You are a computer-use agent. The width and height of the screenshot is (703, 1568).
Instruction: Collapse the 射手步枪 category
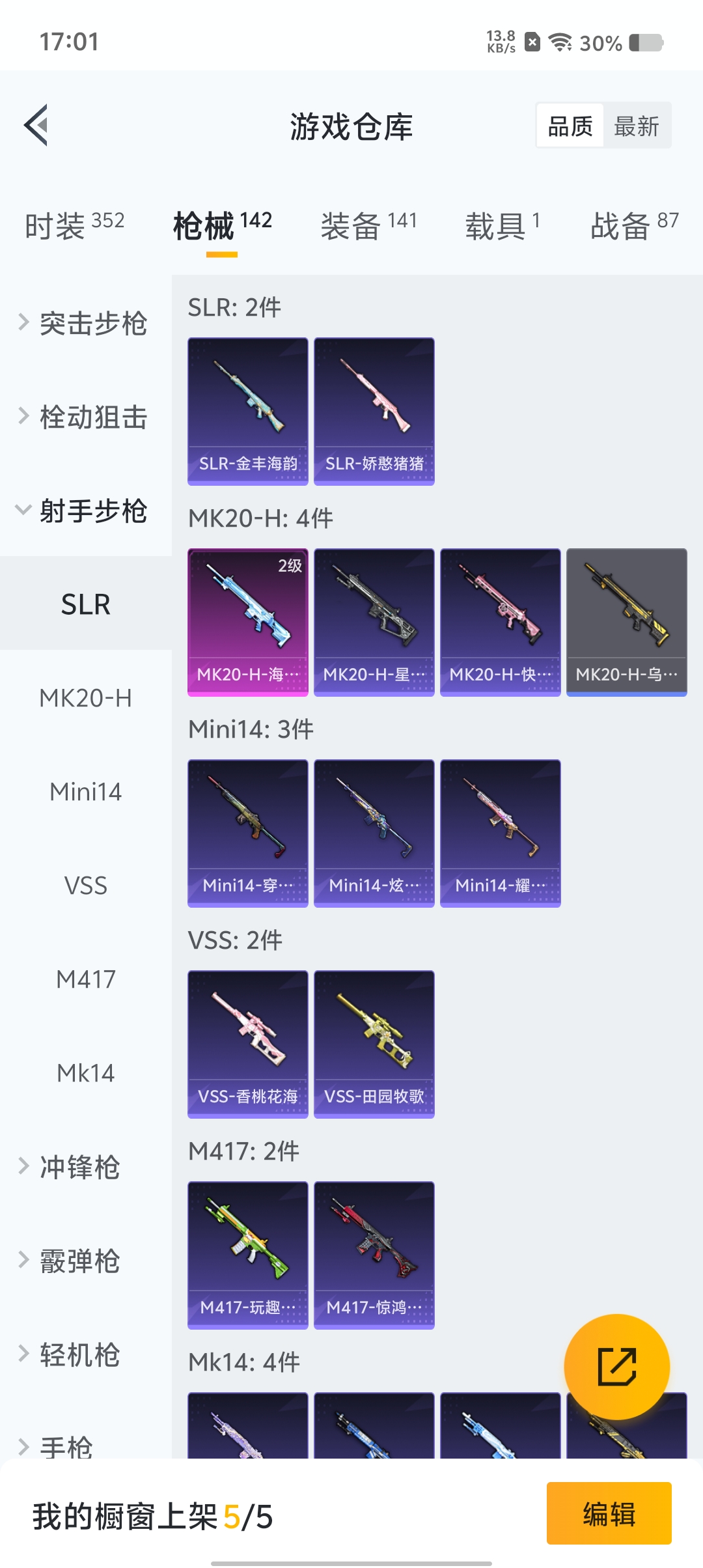coord(85,511)
